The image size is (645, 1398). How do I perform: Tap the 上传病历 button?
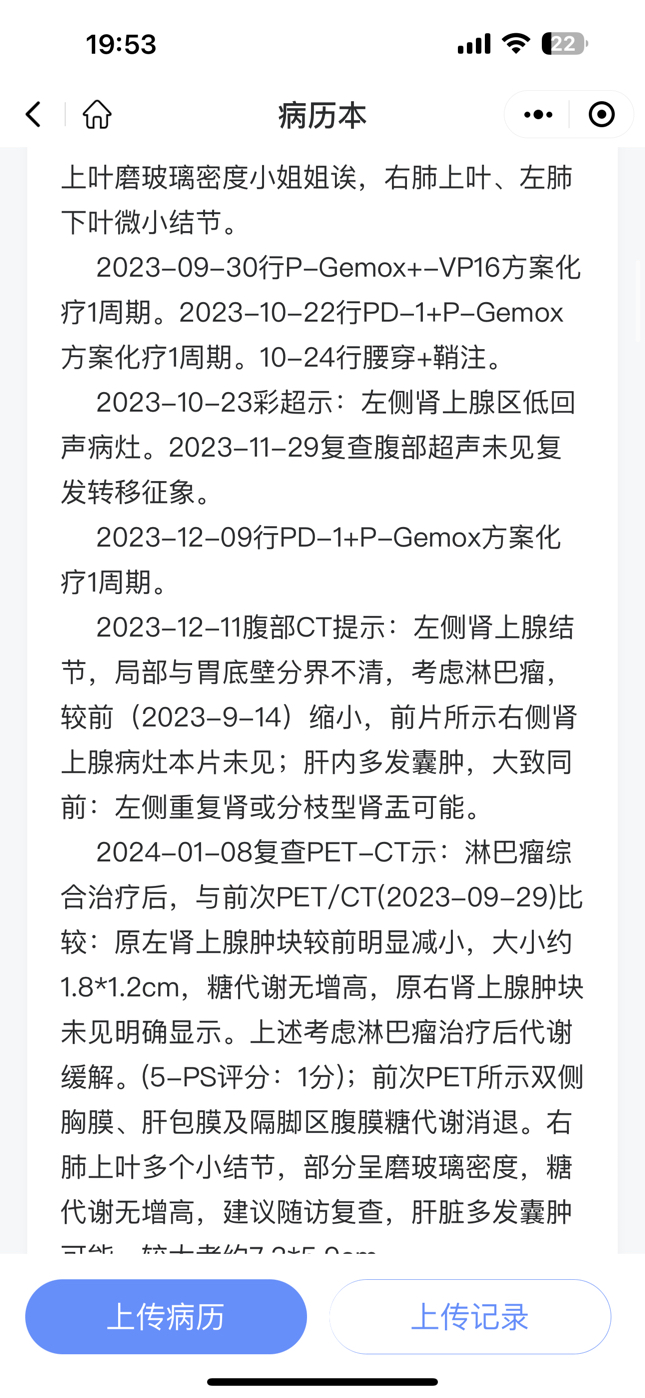[x=166, y=1316]
